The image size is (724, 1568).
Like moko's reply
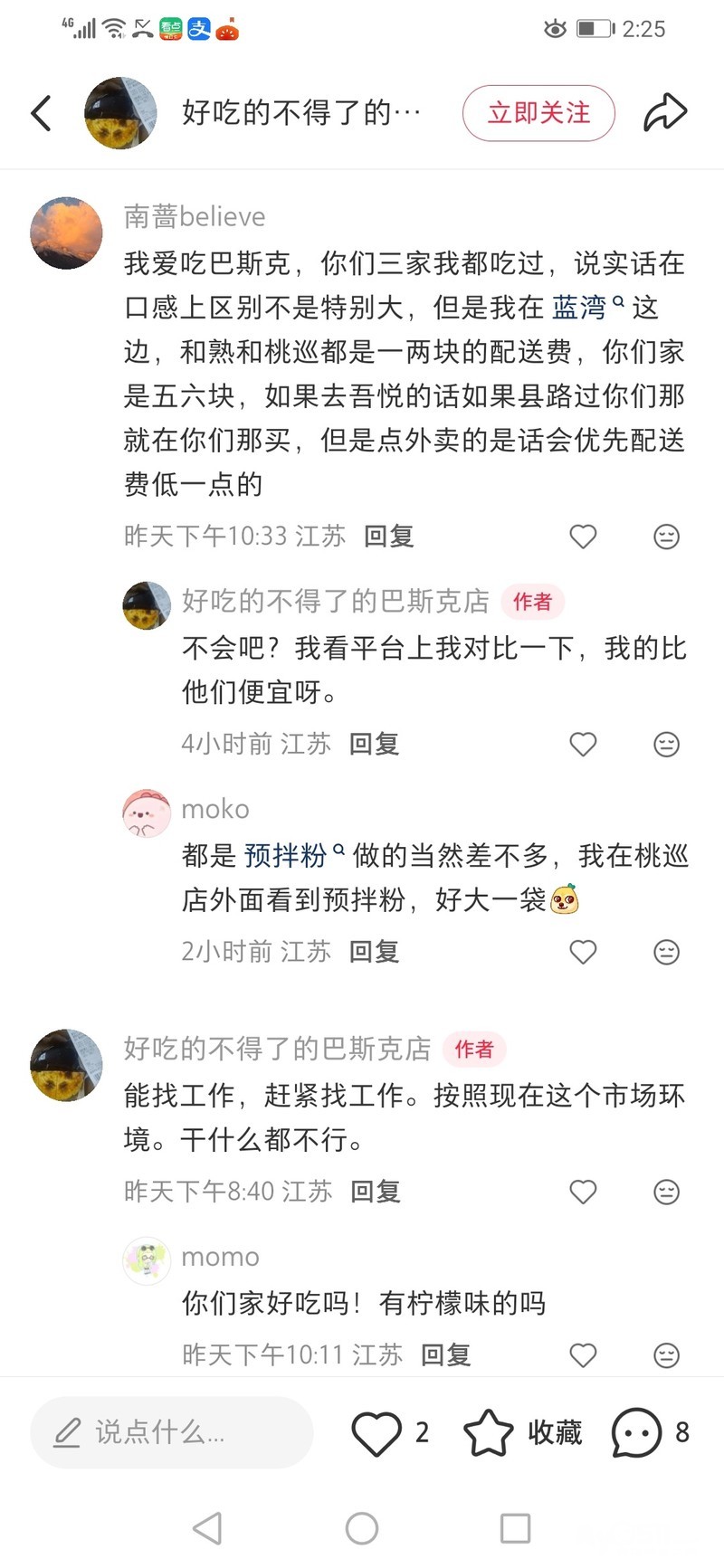pos(583,952)
